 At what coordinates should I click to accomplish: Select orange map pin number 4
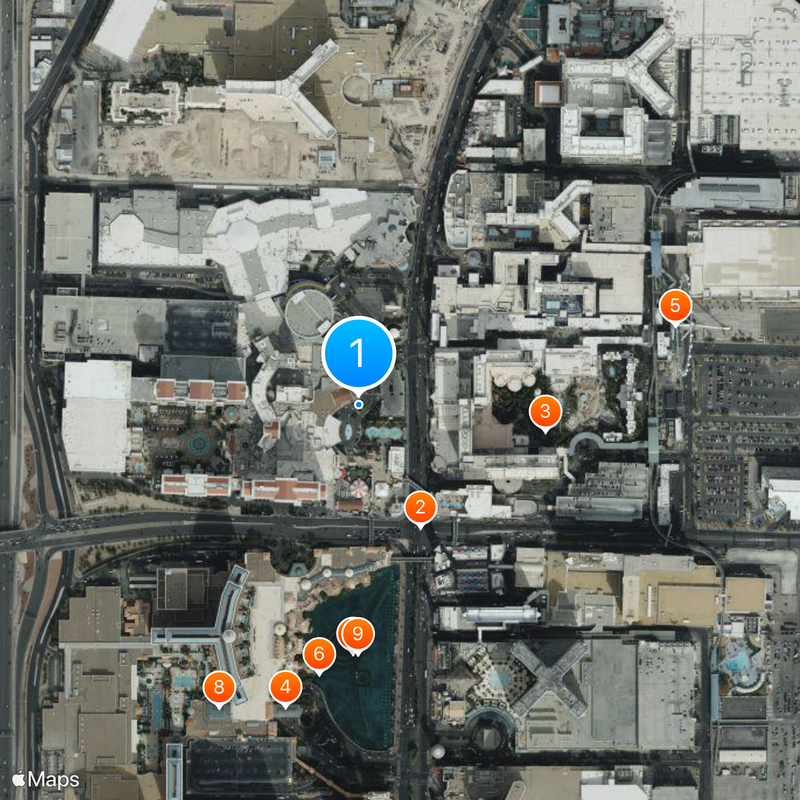(x=286, y=687)
